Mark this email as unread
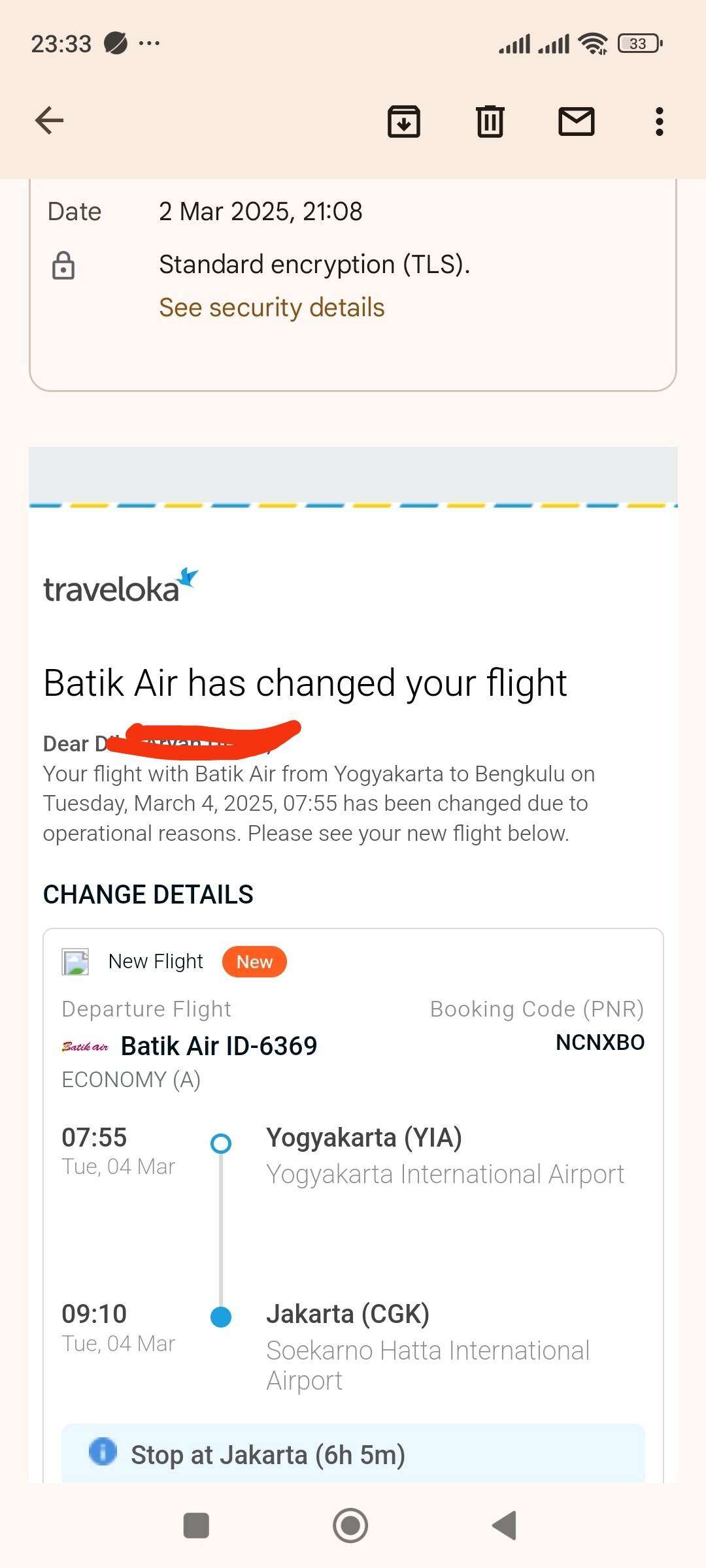This screenshot has width=706, height=1568. click(576, 122)
